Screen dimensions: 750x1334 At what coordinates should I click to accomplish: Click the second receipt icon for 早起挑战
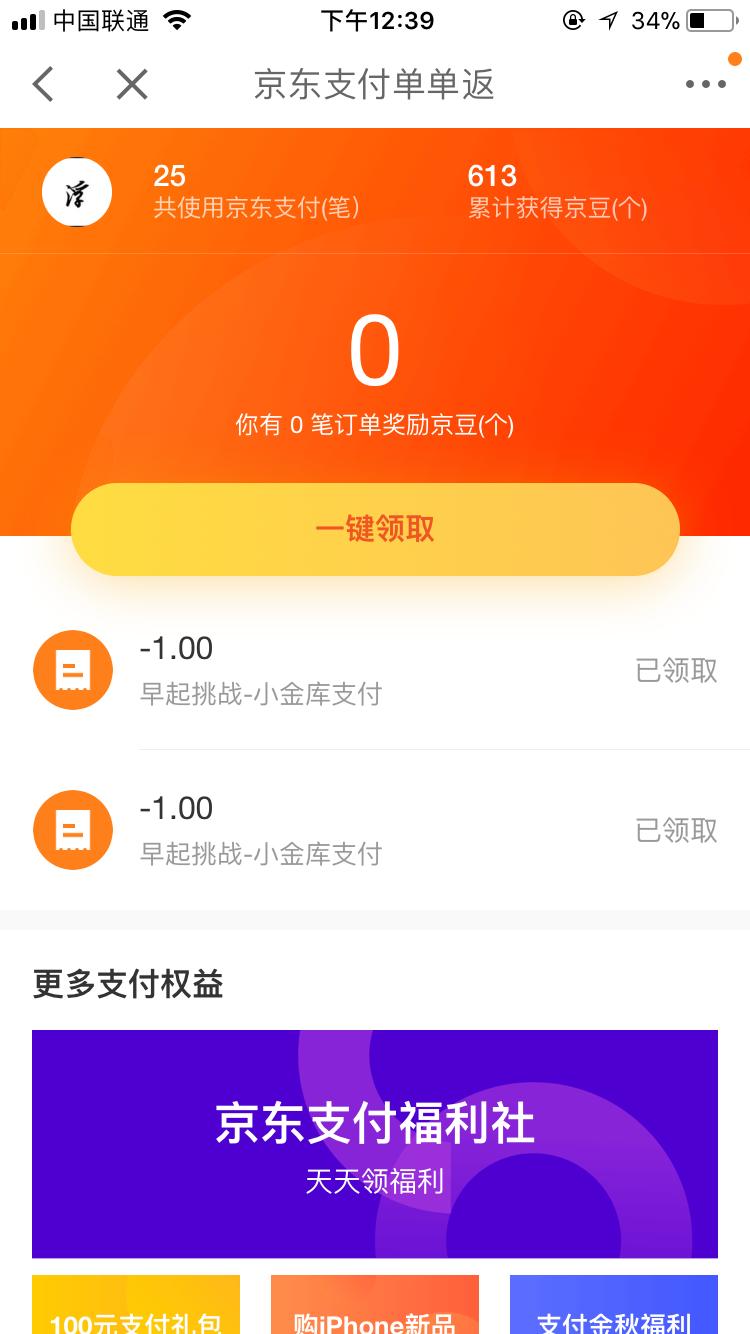tap(72, 830)
